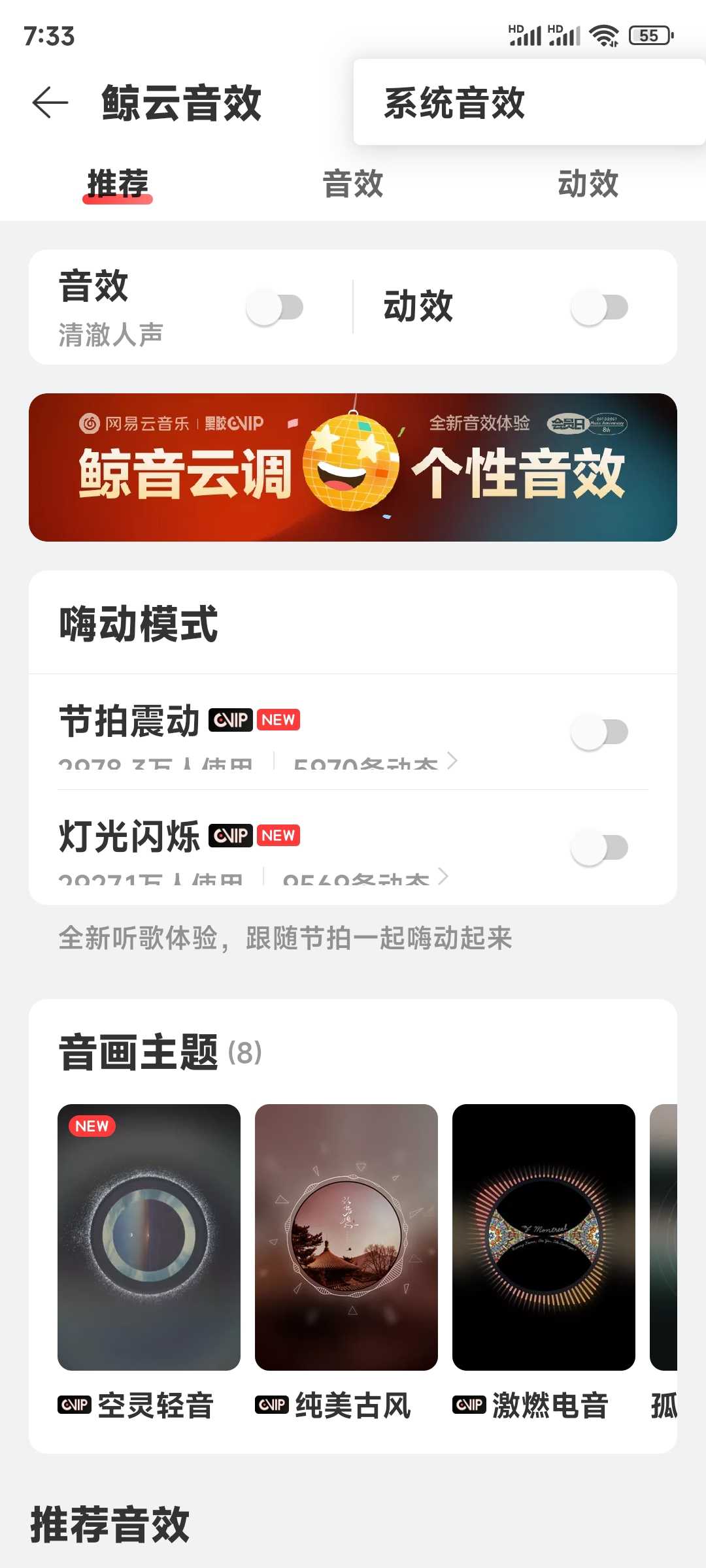Open the 纯美古风 theme
706x1568 pixels.
click(x=346, y=1237)
